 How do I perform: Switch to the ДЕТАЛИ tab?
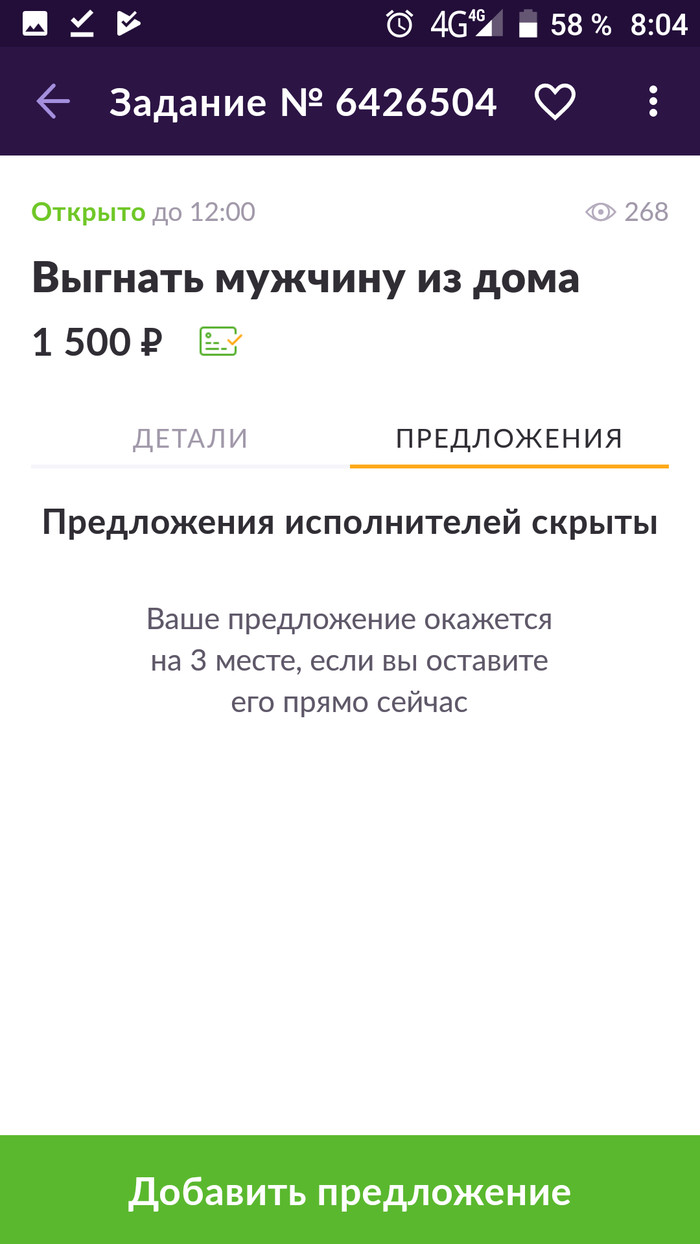tap(190, 438)
